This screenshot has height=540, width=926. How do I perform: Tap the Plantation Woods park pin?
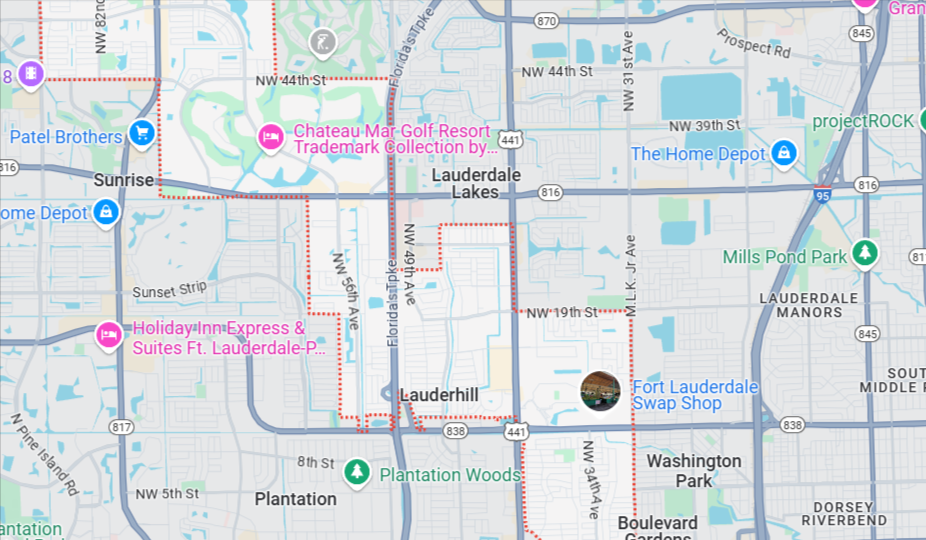coord(356,472)
